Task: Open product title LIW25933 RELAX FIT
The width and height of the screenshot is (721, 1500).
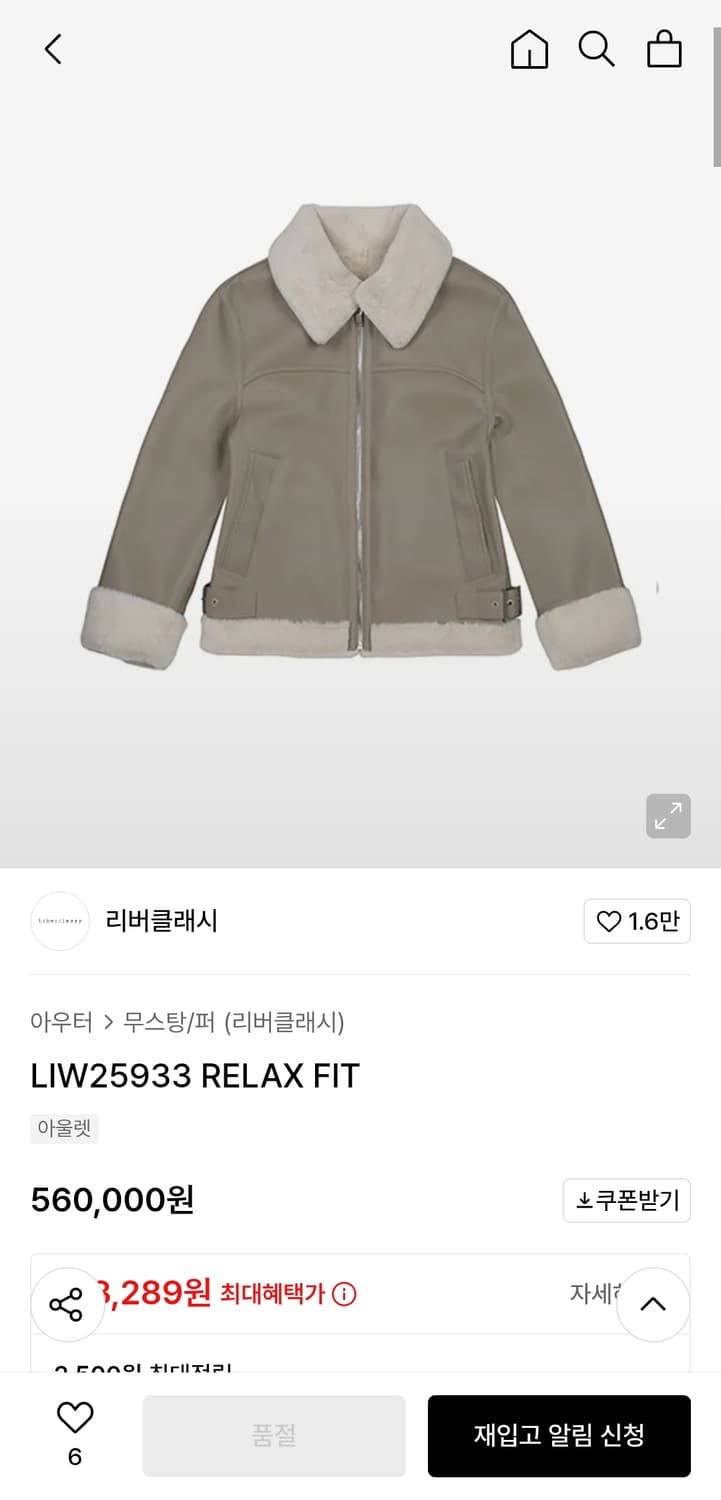Action: pos(196,1076)
